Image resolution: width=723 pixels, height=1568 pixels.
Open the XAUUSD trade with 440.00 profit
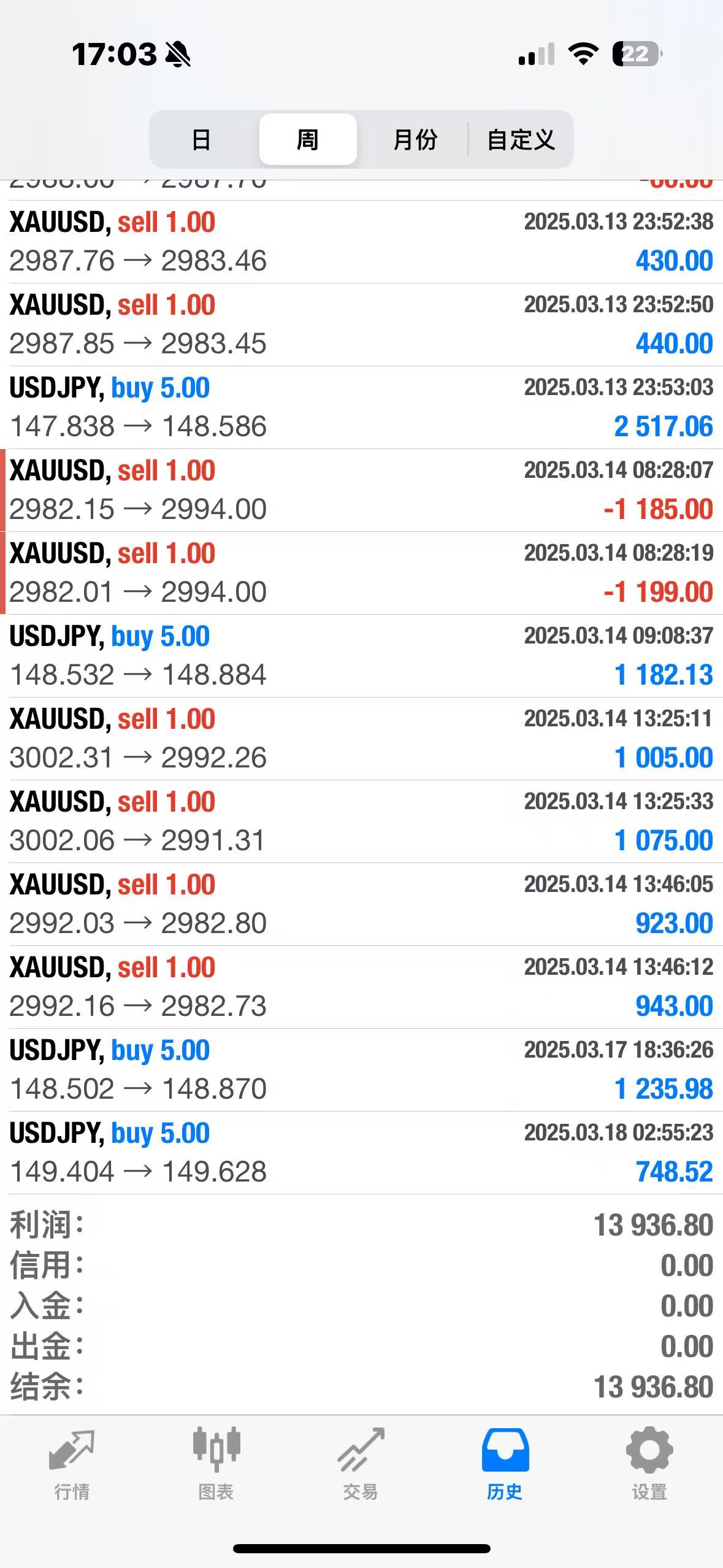tap(361, 325)
